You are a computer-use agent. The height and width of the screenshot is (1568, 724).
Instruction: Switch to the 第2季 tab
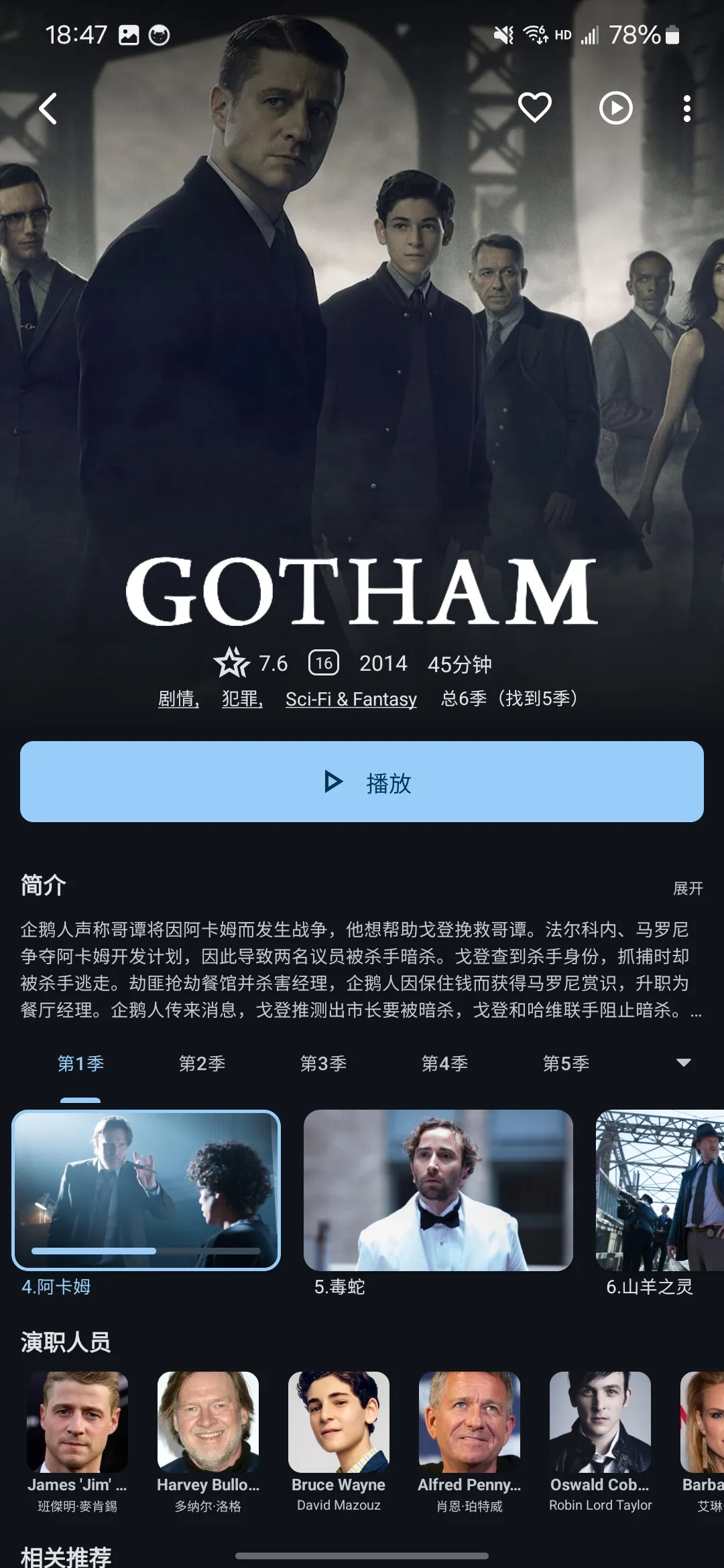202,1063
